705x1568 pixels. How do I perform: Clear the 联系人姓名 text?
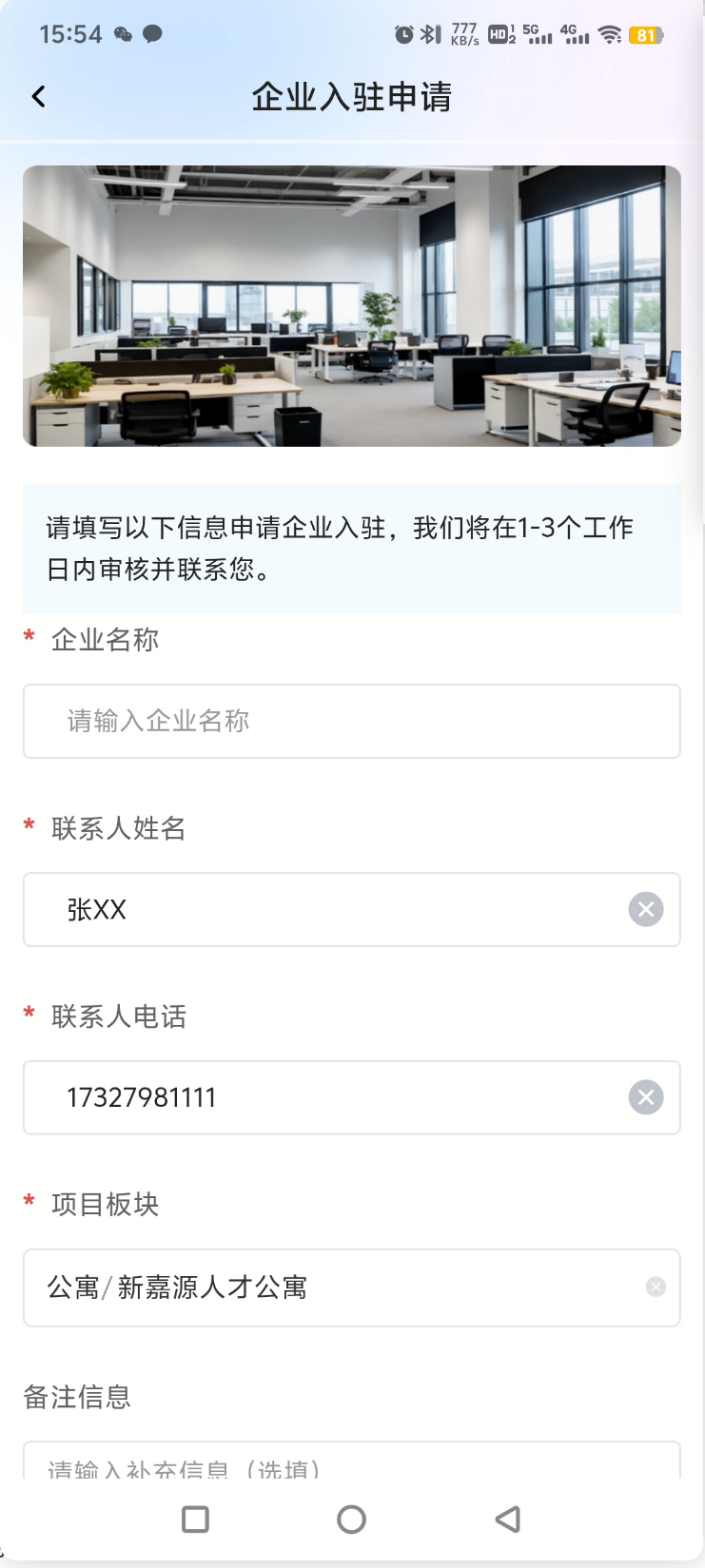pos(646,909)
